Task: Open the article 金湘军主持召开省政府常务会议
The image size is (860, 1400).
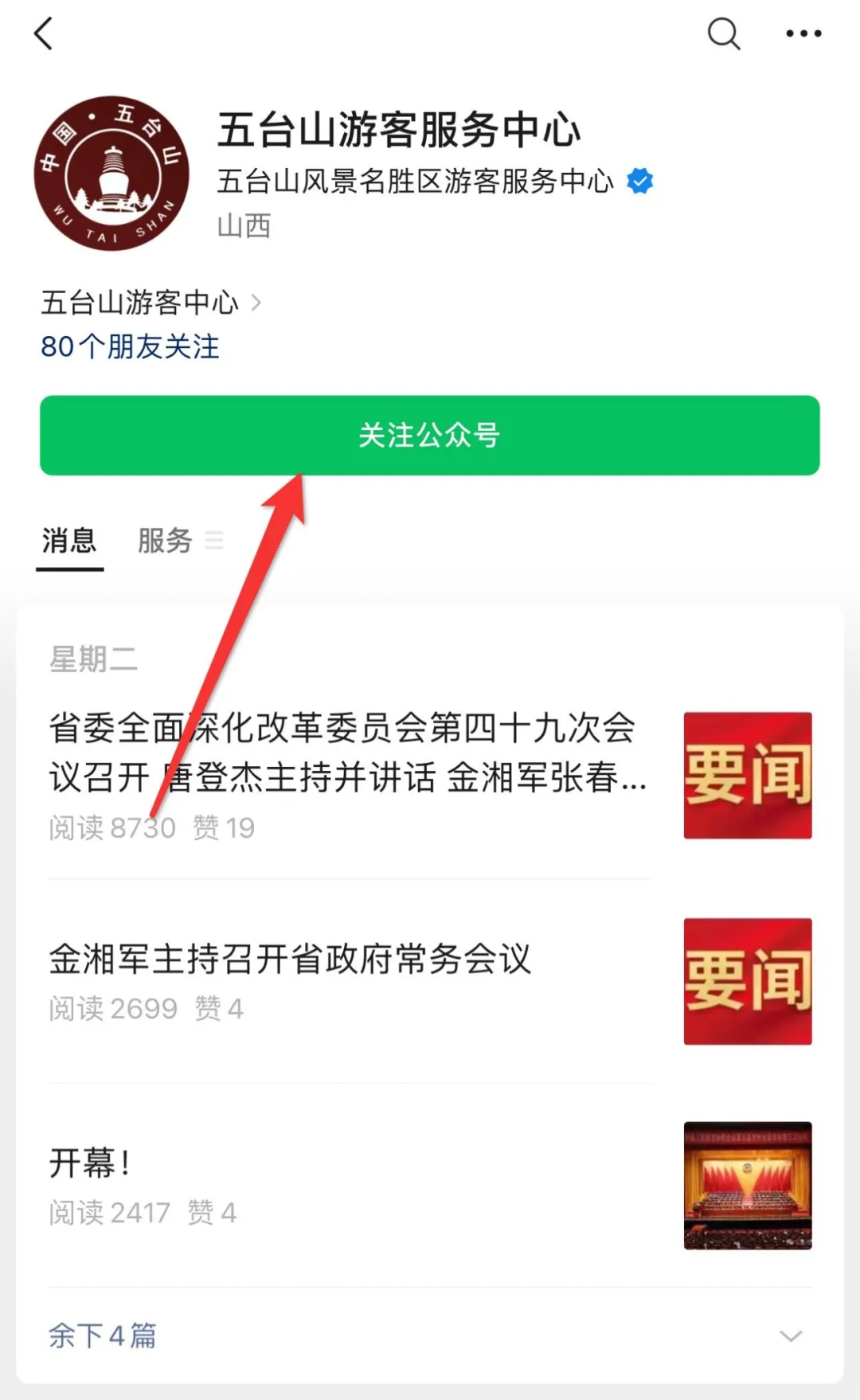Action: [430, 981]
